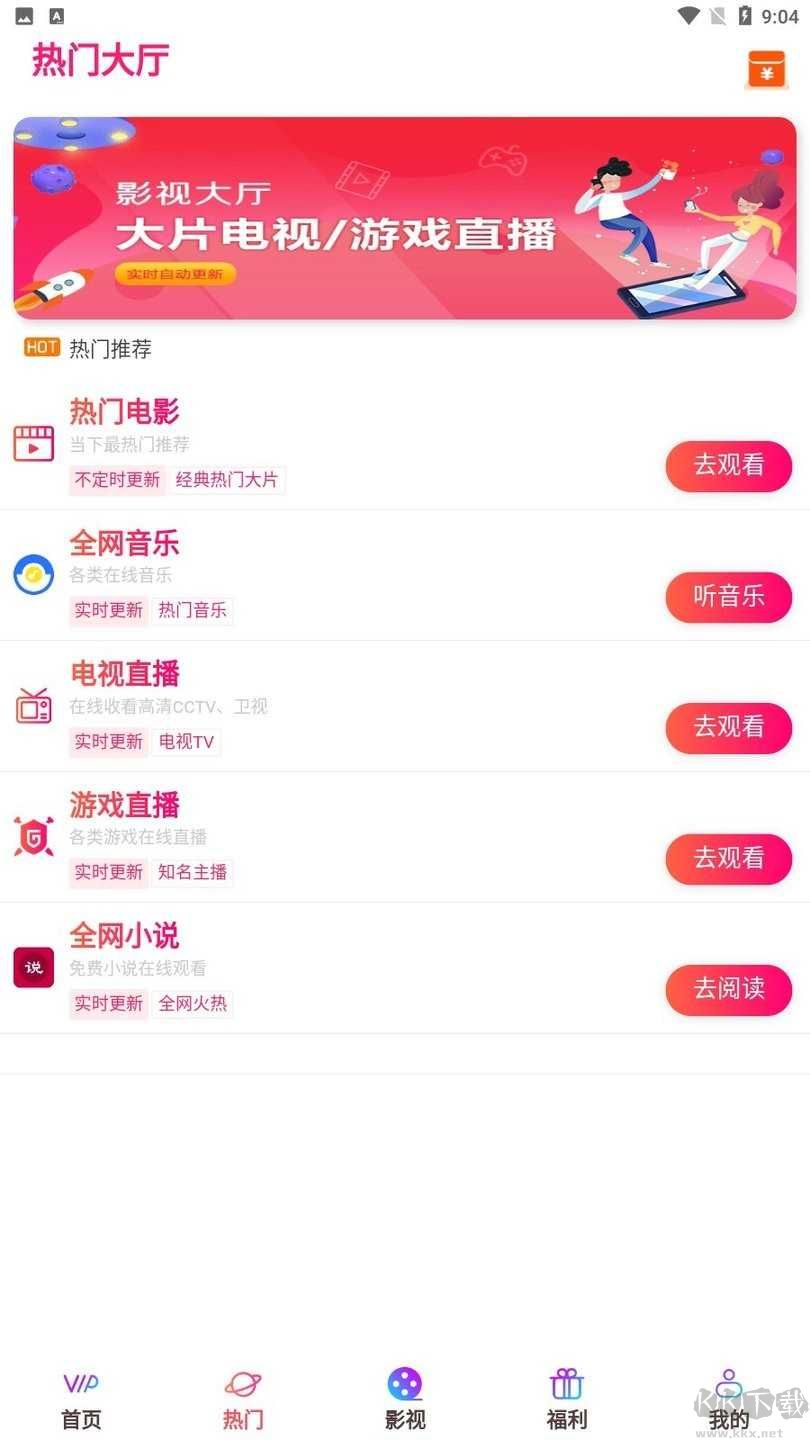Open the 电视直播 row
The height and width of the screenshot is (1440, 810).
point(300,706)
